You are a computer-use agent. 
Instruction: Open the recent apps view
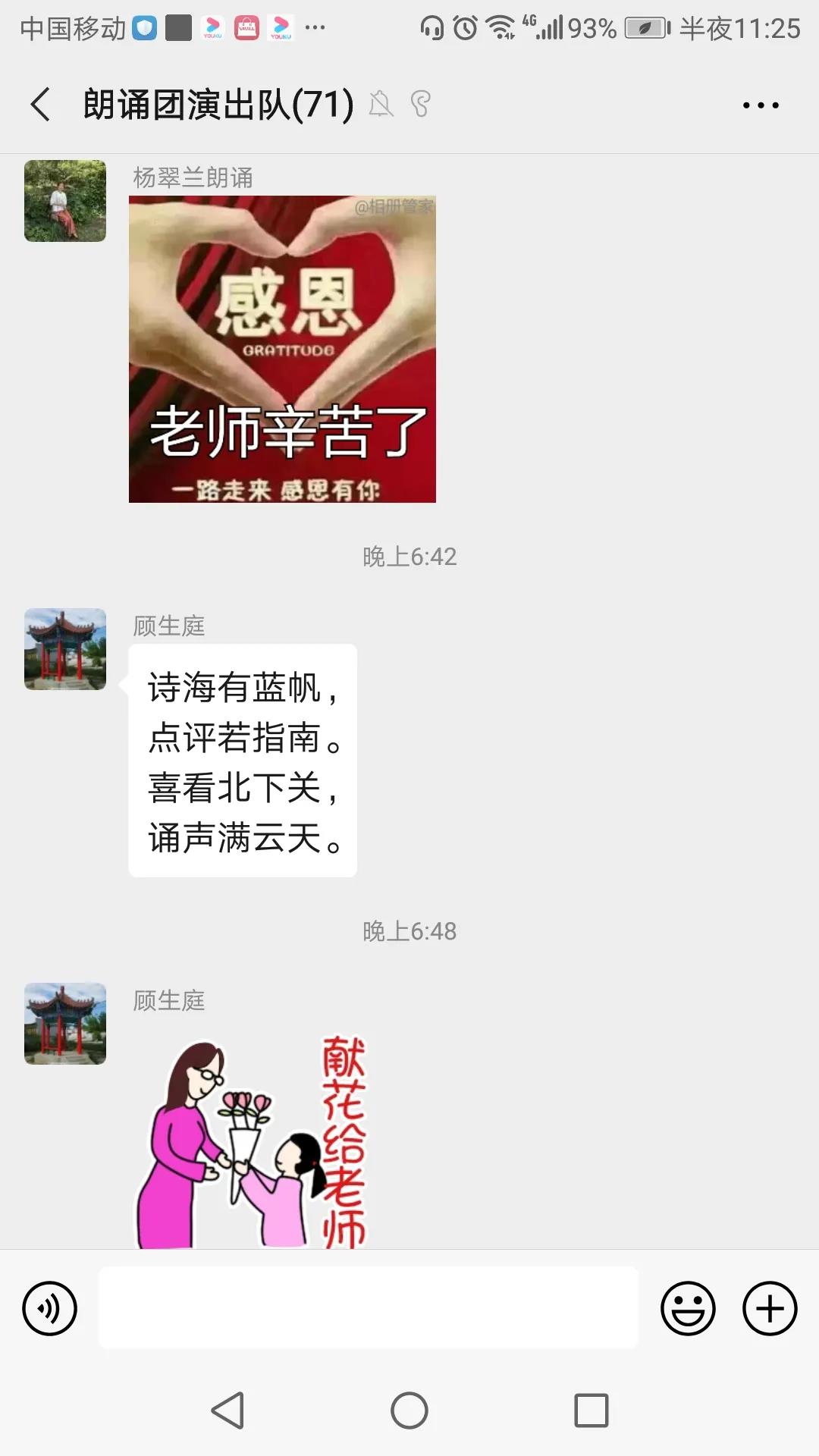point(591,1410)
